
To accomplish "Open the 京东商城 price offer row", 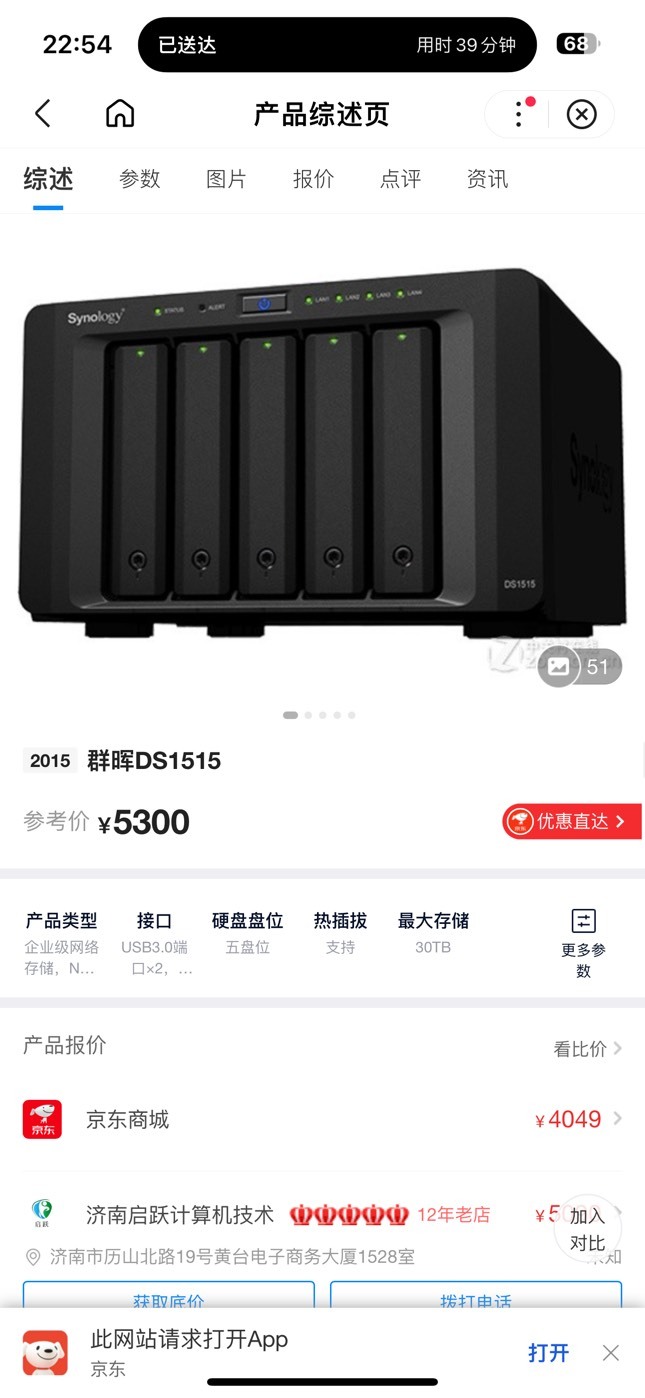I will (322, 1119).
